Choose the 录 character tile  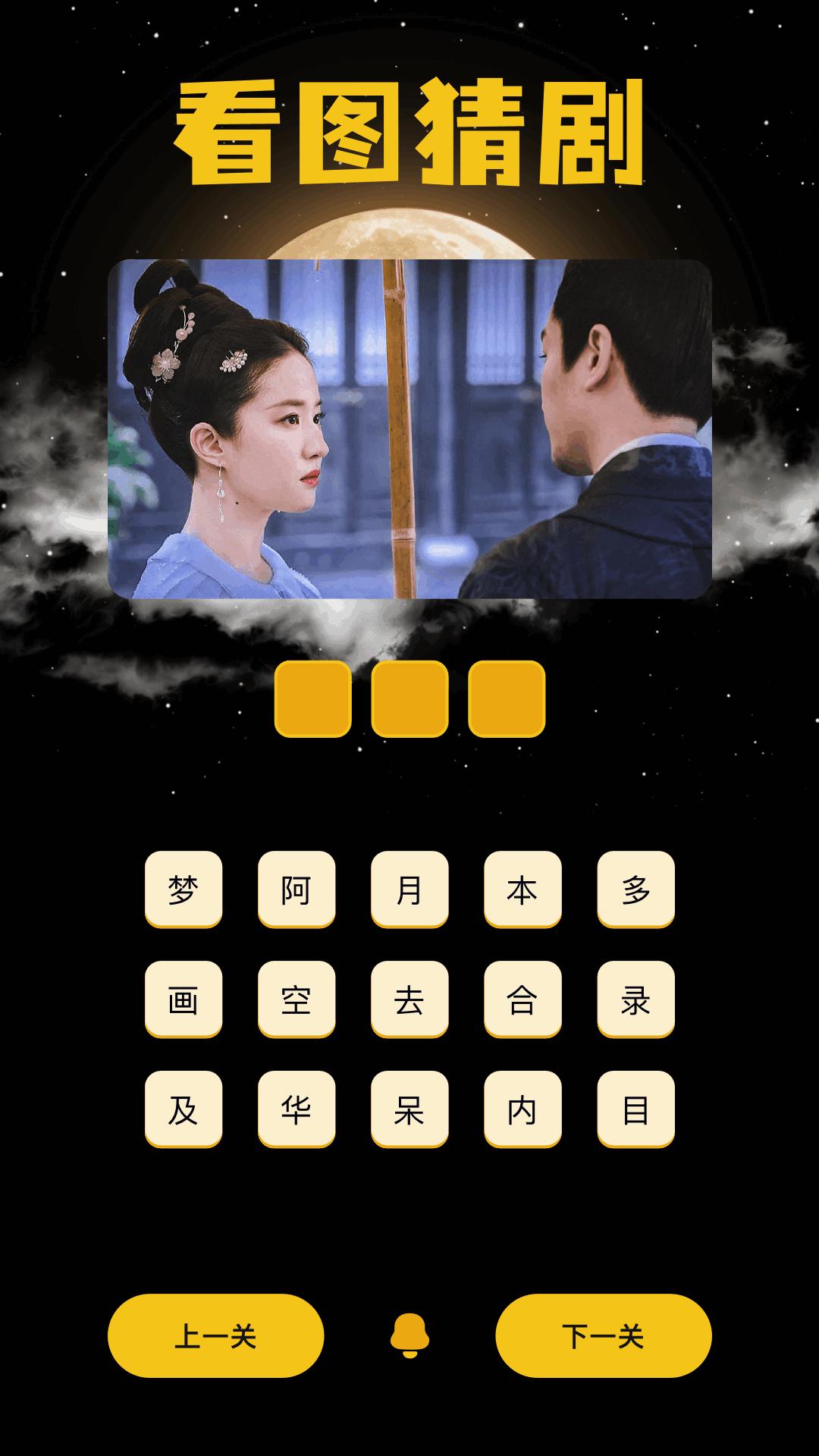click(635, 999)
